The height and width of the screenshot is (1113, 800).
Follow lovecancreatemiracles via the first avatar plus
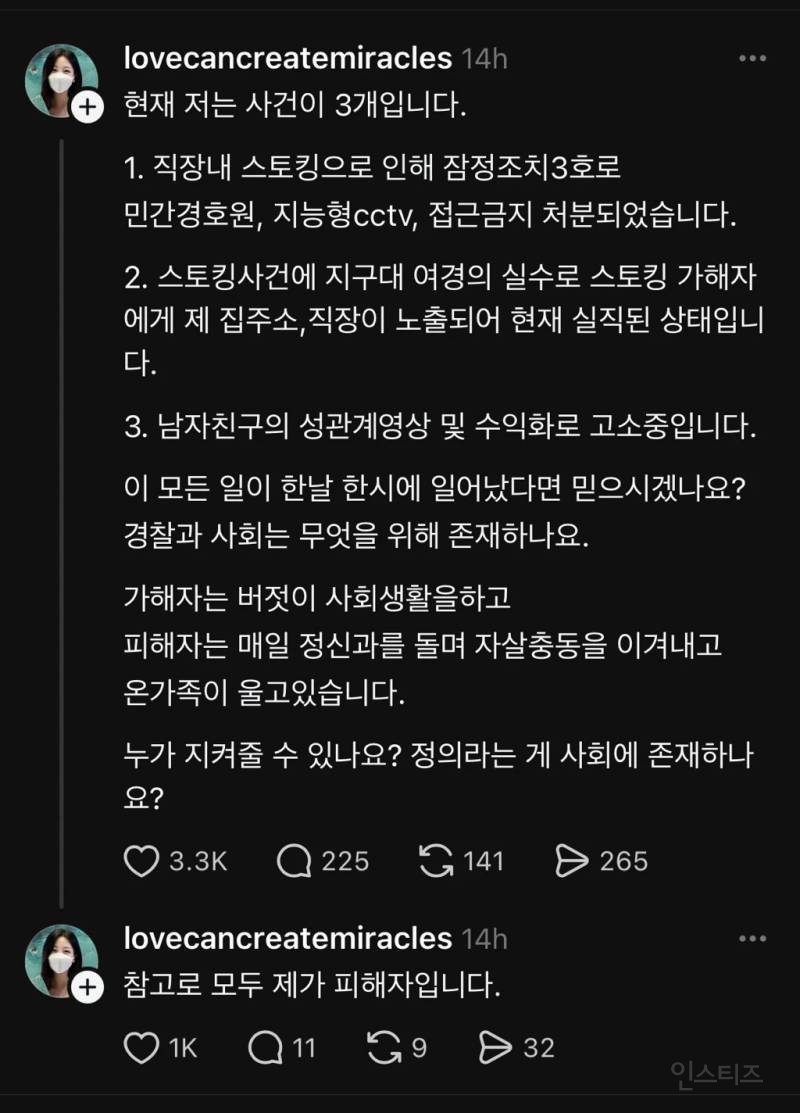89,107
